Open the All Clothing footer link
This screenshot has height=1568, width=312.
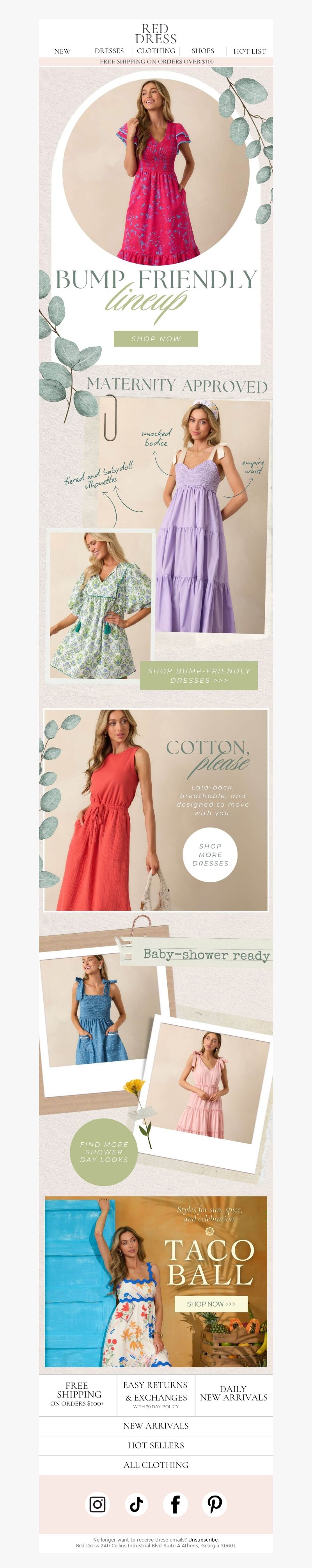[156, 1464]
